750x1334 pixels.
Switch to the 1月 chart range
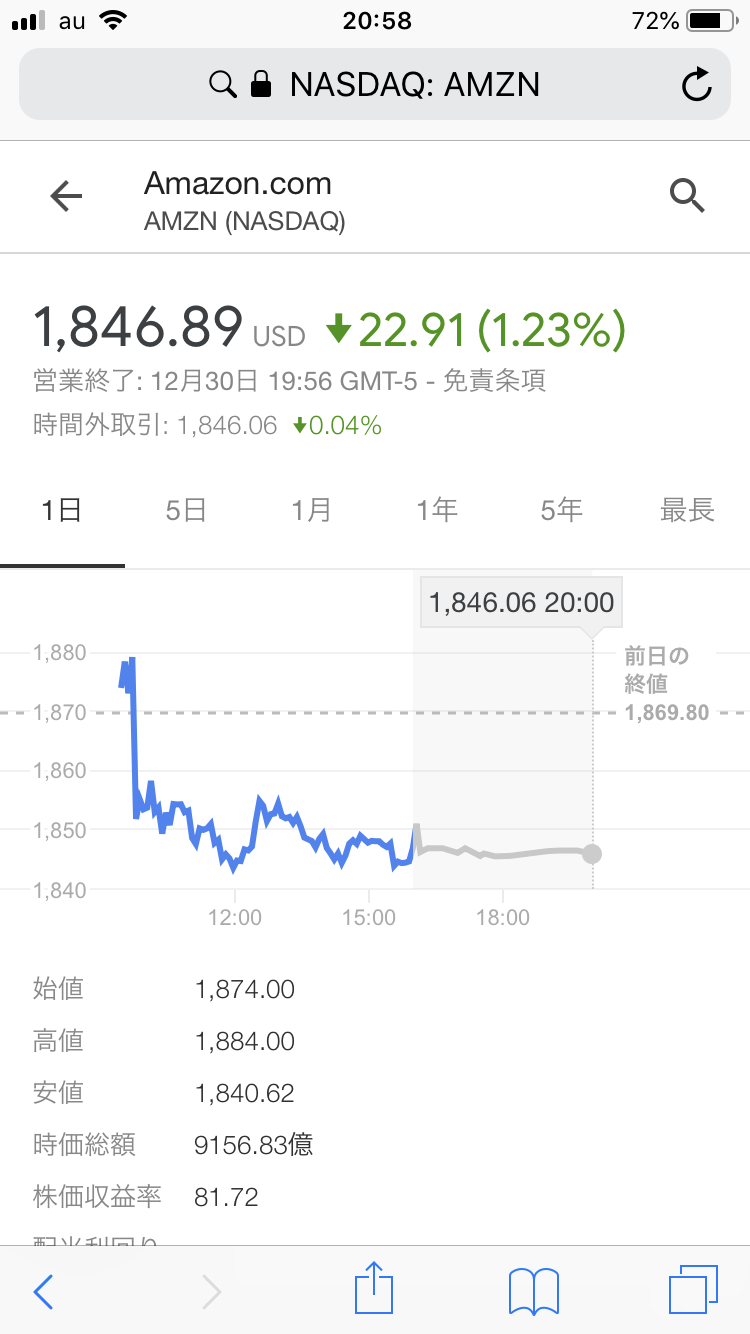(311, 511)
